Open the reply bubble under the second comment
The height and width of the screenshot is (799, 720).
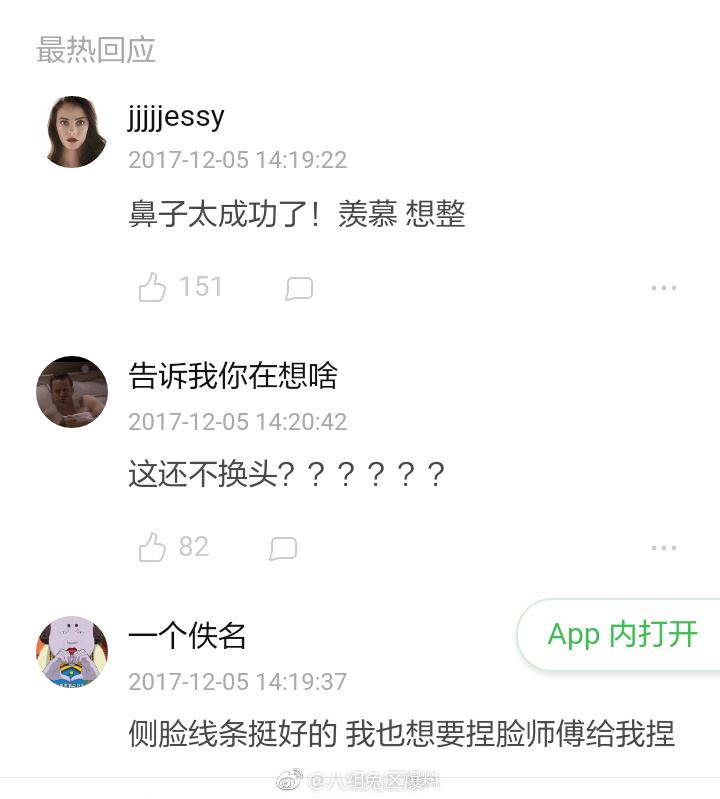[x=284, y=548]
